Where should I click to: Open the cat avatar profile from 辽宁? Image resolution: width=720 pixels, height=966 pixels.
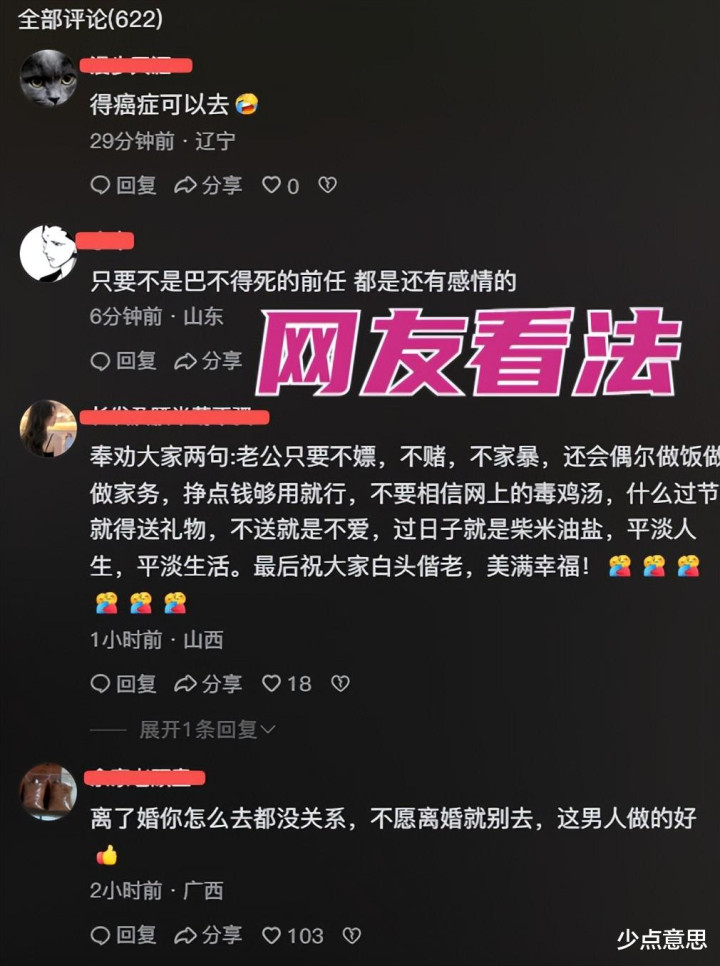pyautogui.click(x=49, y=78)
